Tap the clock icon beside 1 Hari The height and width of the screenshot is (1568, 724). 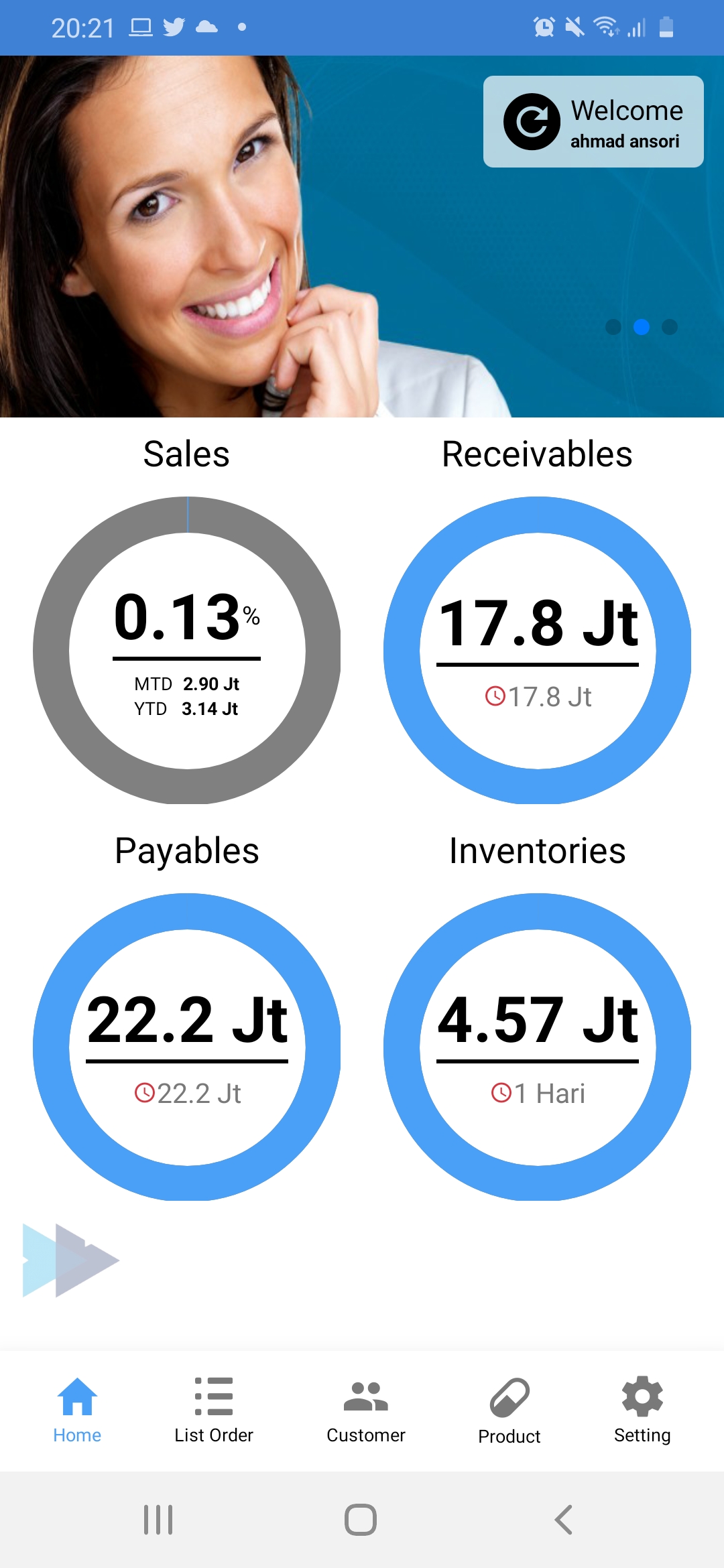tap(500, 1092)
